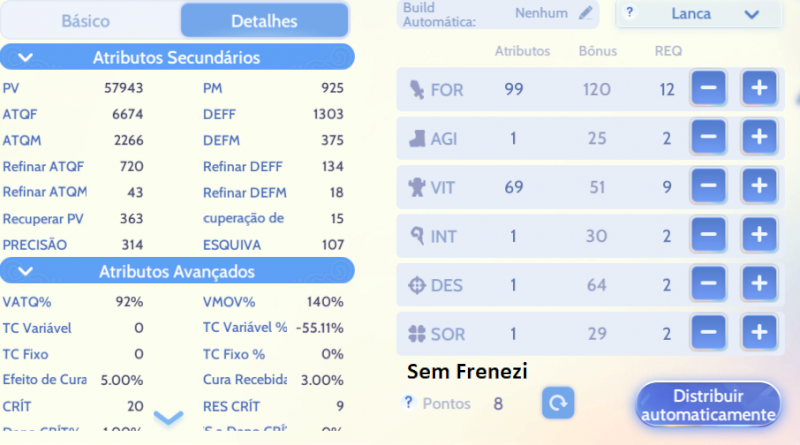Increase DES with plus button
This screenshot has height=445, width=800.
click(759, 284)
